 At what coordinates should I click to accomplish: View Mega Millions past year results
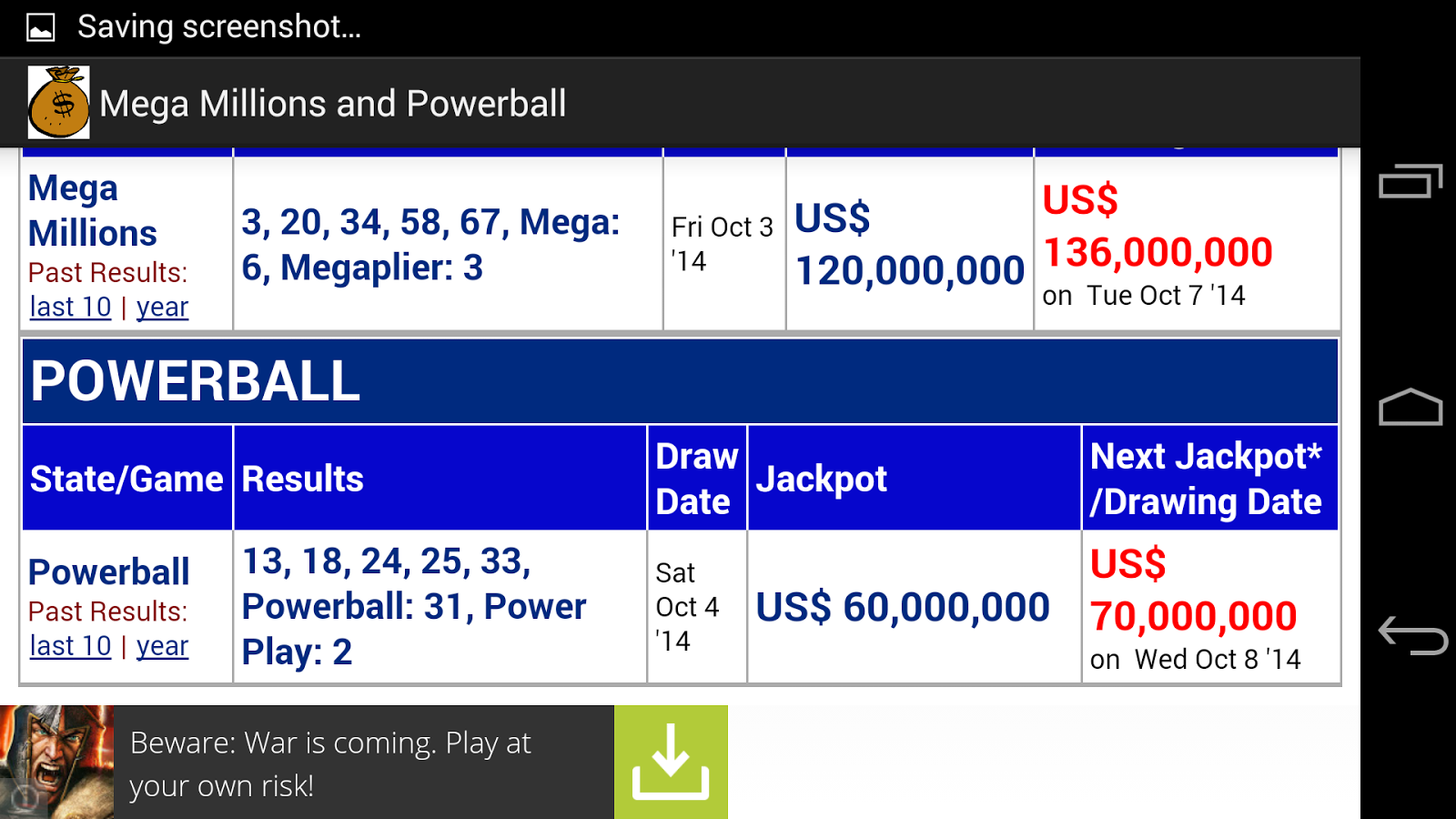162,308
